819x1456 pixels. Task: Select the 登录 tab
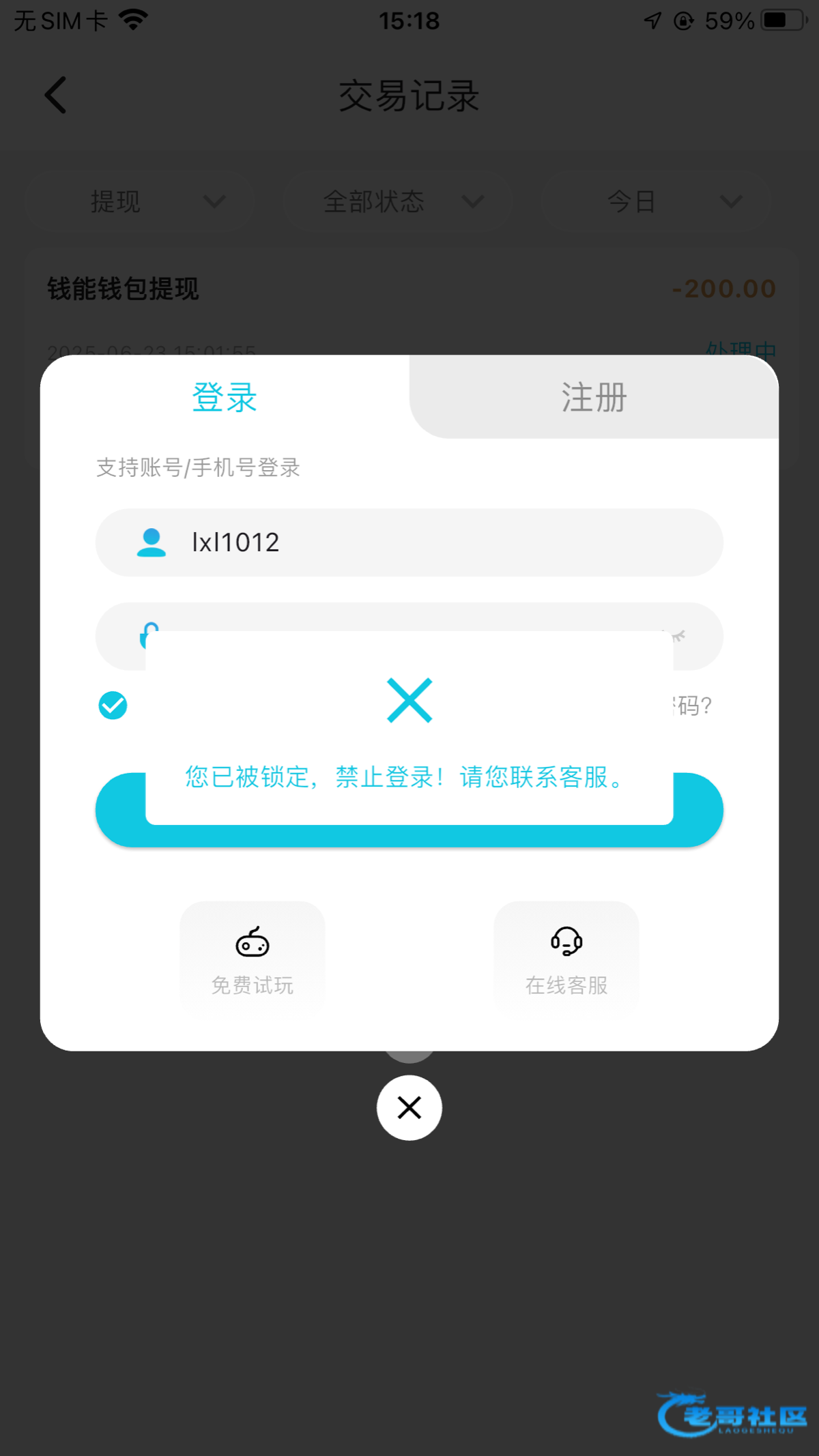pos(225,397)
